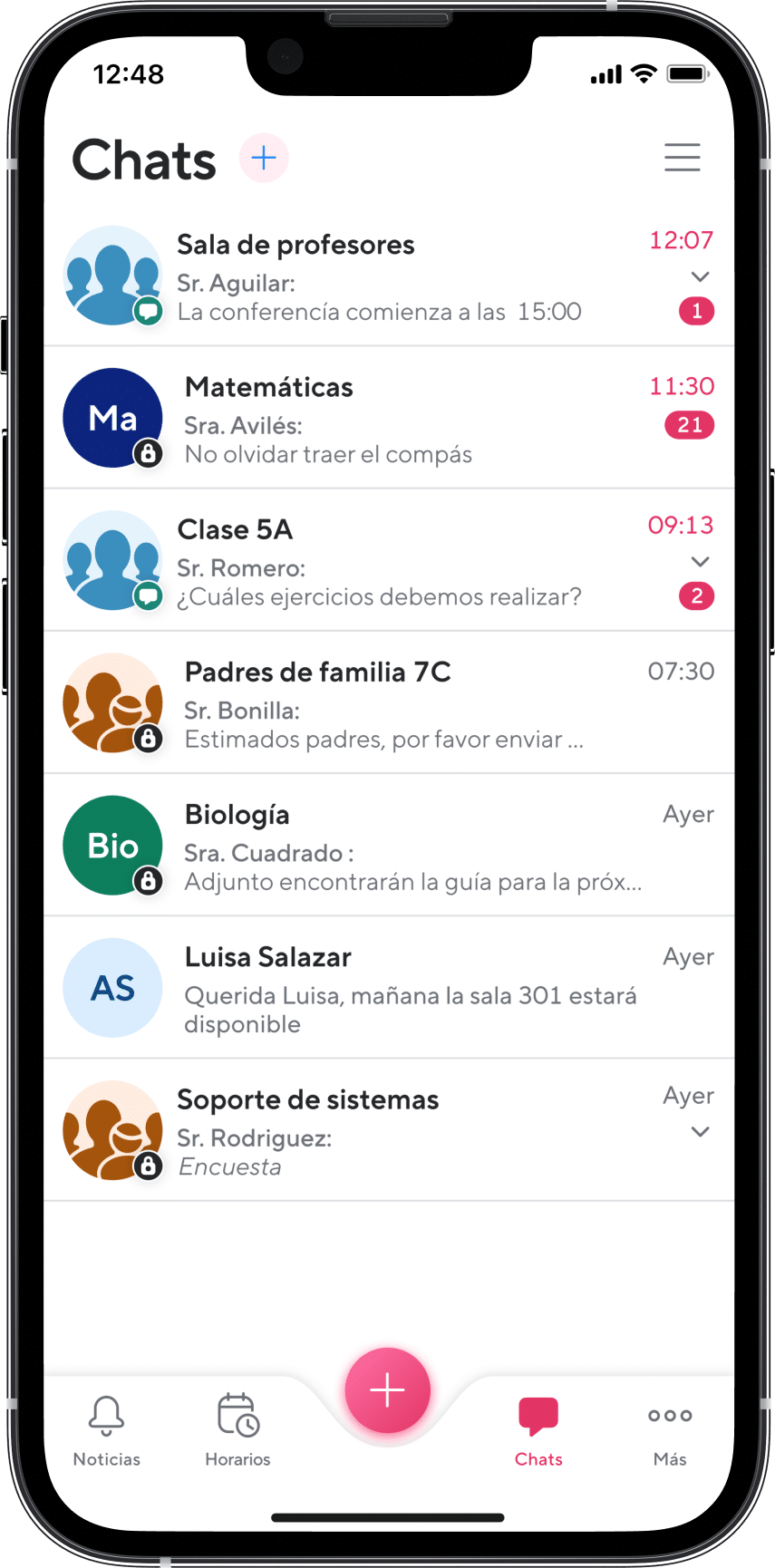Open the Matemáticas chat

[x=389, y=418]
